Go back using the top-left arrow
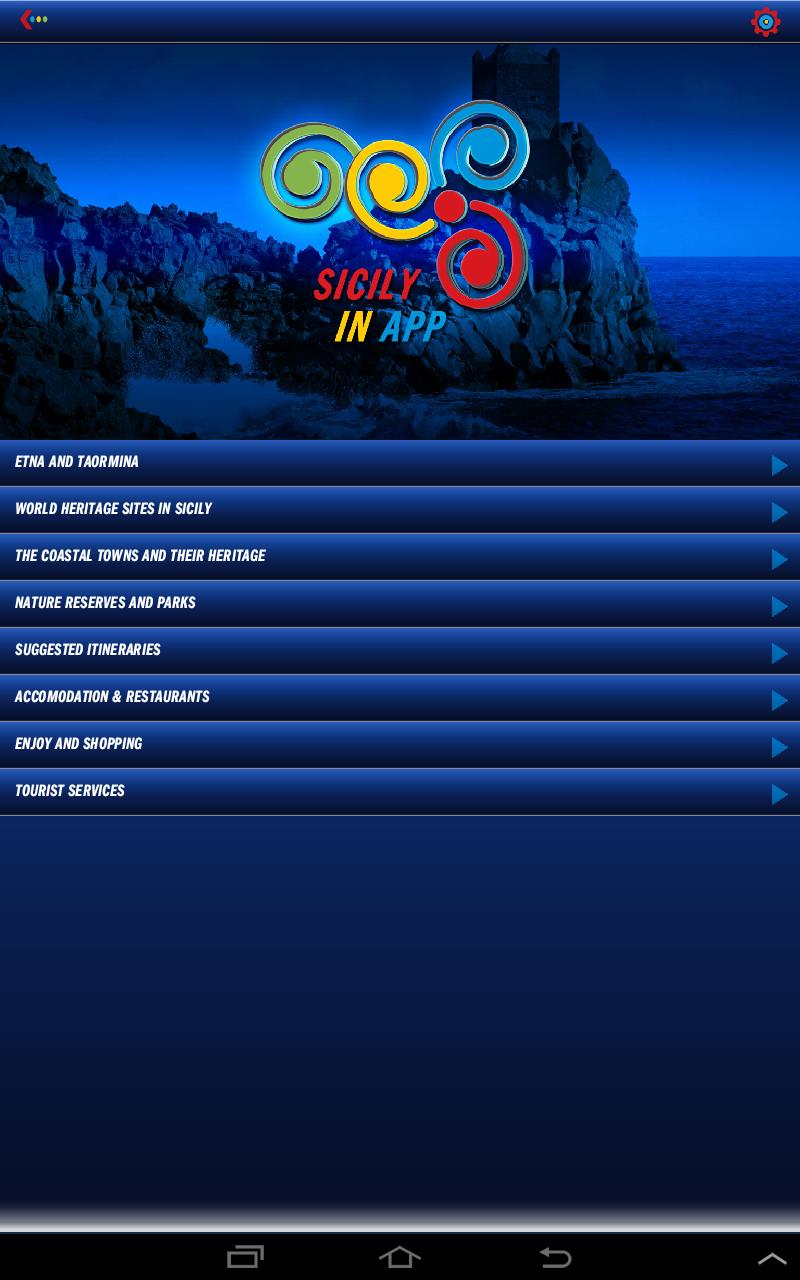Image resolution: width=800 pixels, height=1280 pixels. 33,20
